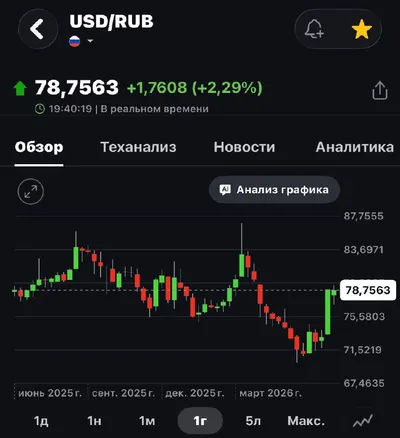The height and width of the screenshot is (438, 400).
Task: Select the 1г chart period
Action: (x=200, y=421)
